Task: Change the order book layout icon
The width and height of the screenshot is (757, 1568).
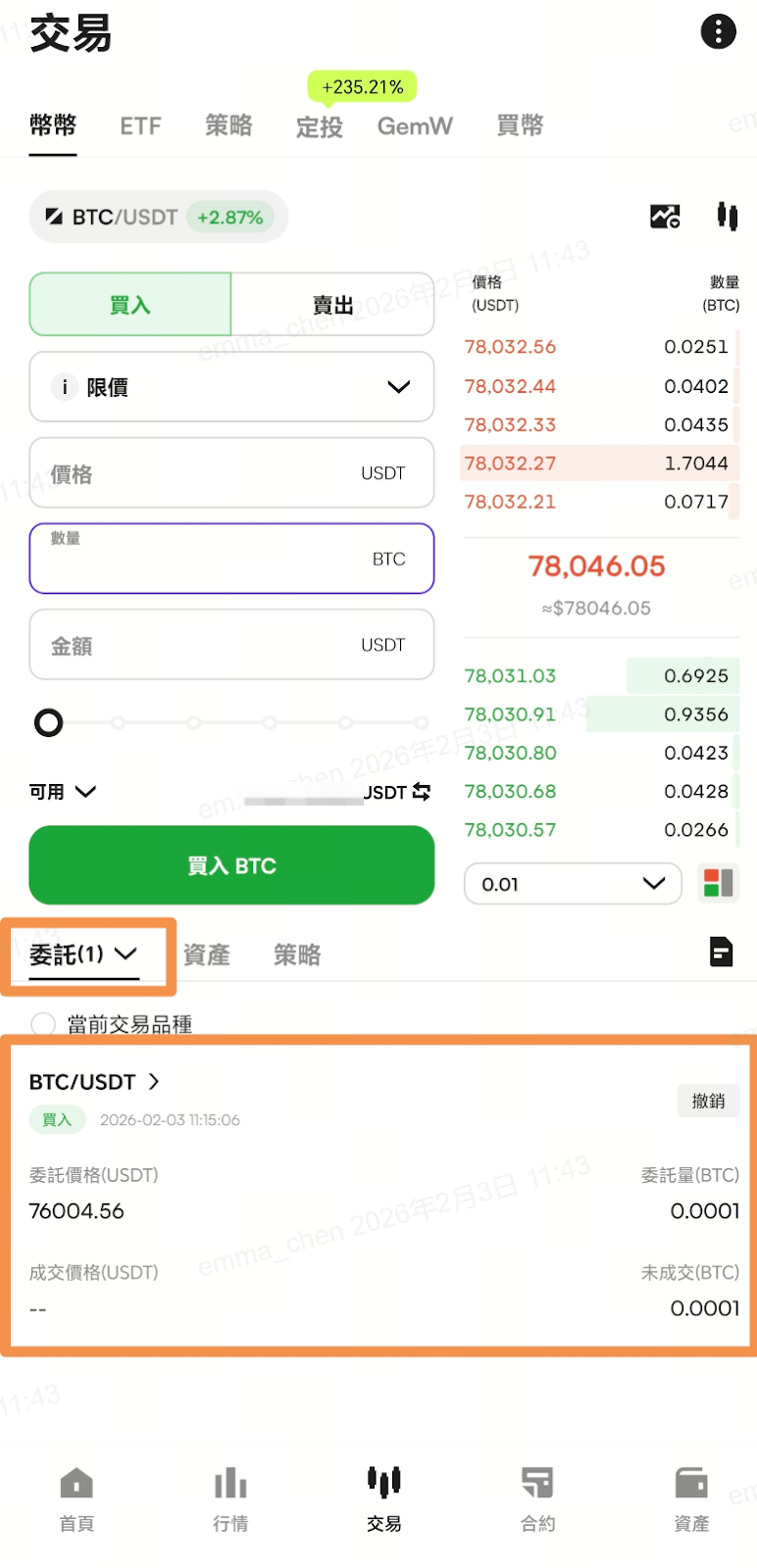Action: point(718,883)
